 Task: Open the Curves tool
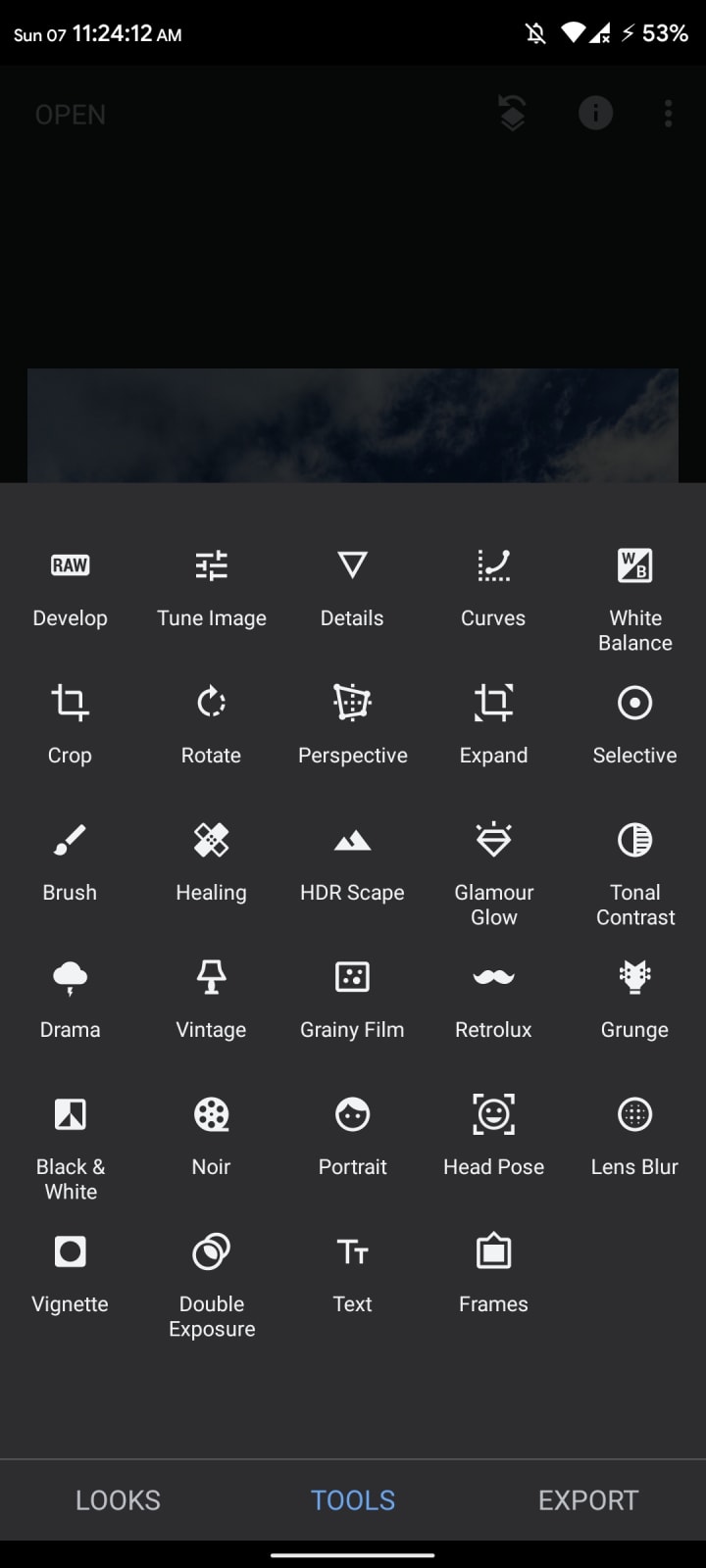coord(493,586)
